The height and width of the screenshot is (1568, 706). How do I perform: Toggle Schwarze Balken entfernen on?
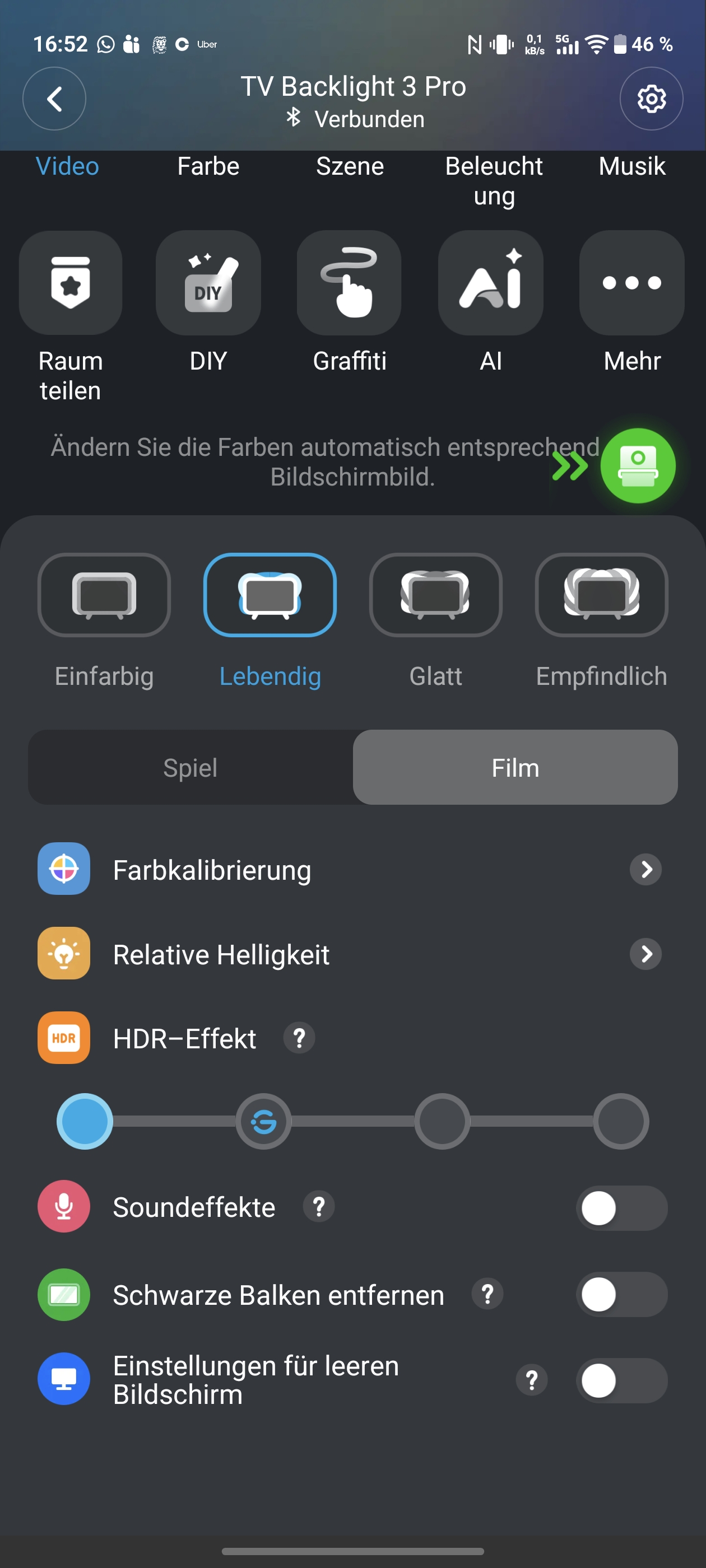click(621, 1294)
